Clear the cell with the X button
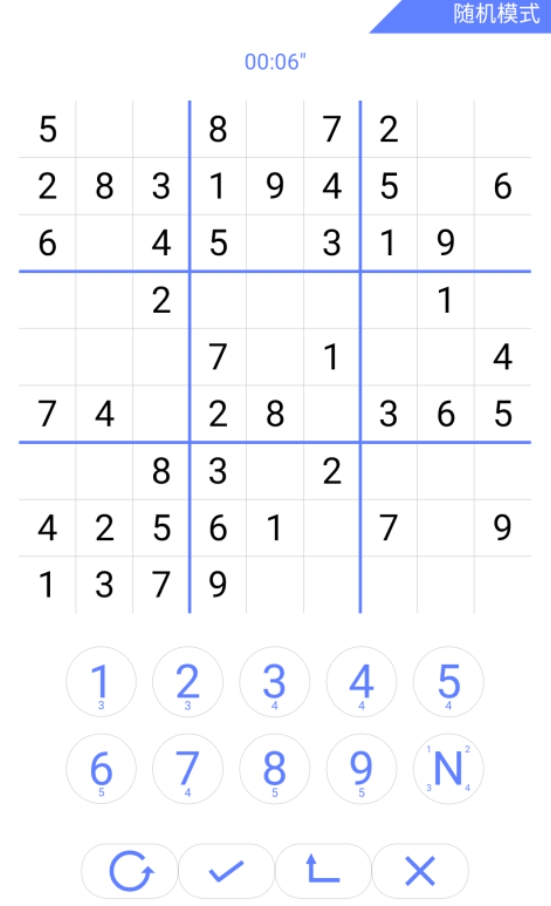Image resolution: width=551 pixels, height=906 pixels. (420, 871)
